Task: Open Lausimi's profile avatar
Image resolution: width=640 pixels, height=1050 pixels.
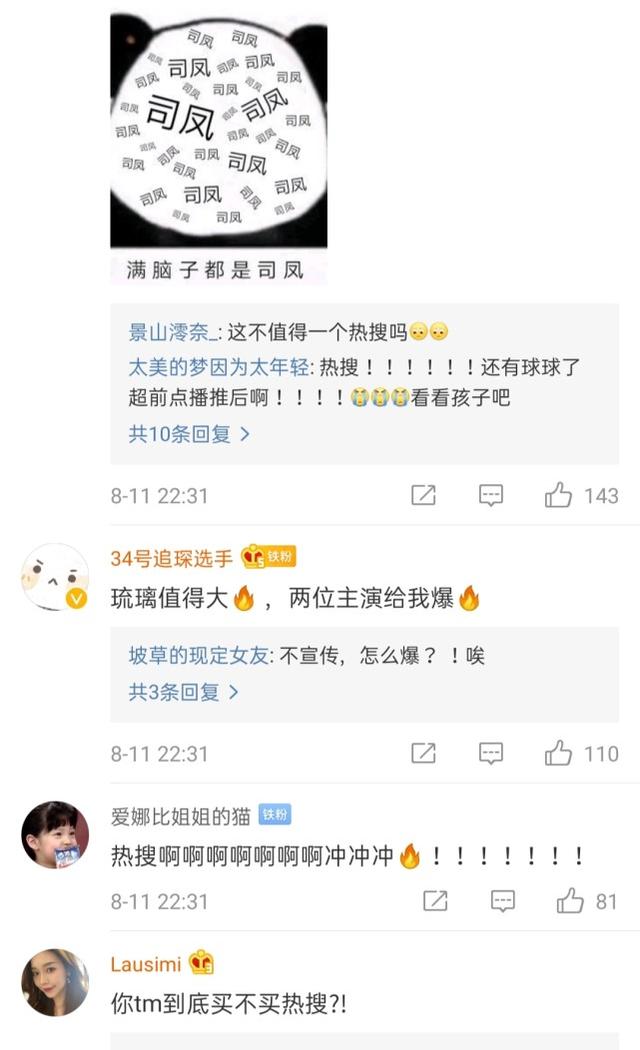Action: (x=55, y=982)
